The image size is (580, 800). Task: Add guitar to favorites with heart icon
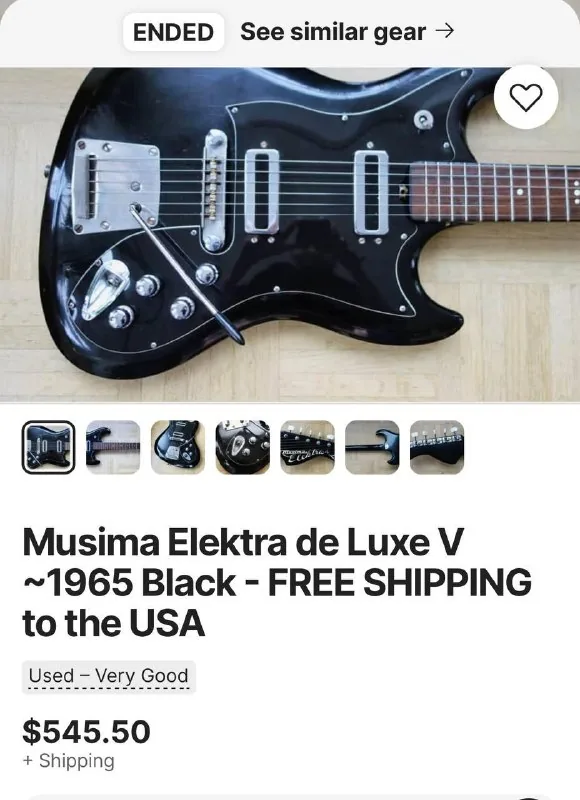point(526,97)
